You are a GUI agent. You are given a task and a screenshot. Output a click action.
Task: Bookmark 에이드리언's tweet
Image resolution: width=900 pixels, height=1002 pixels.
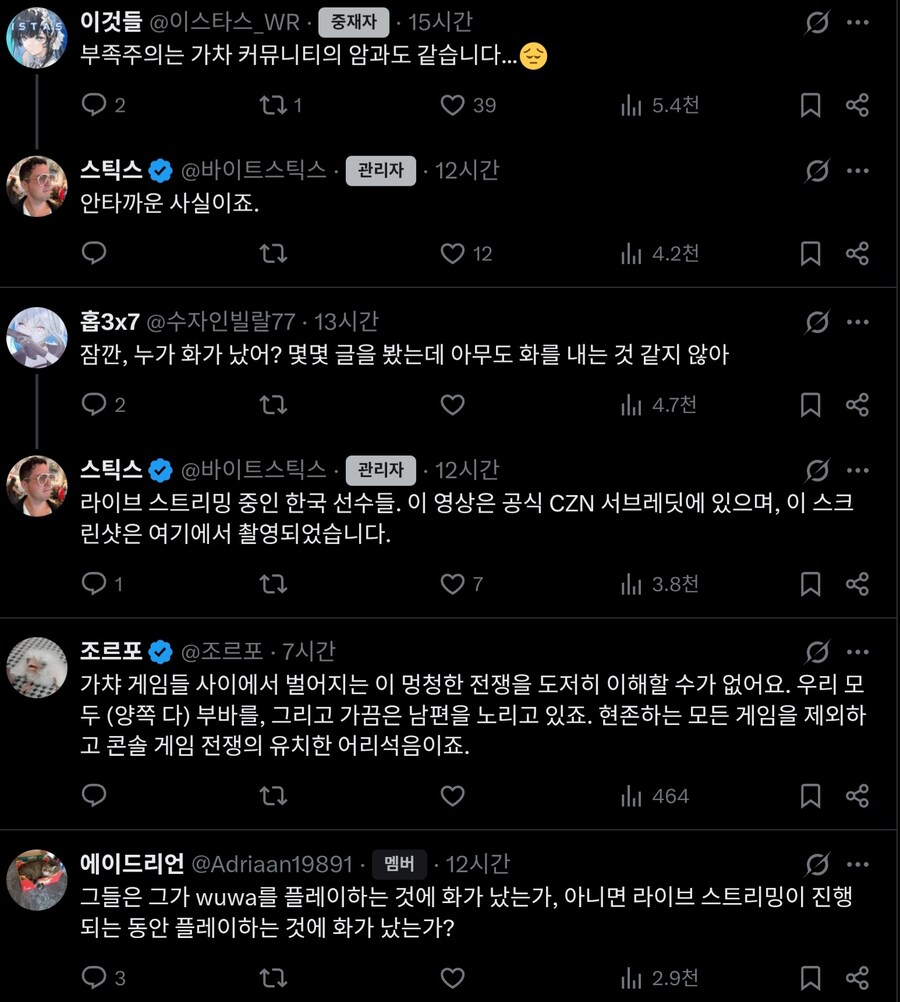click(811, 977)
